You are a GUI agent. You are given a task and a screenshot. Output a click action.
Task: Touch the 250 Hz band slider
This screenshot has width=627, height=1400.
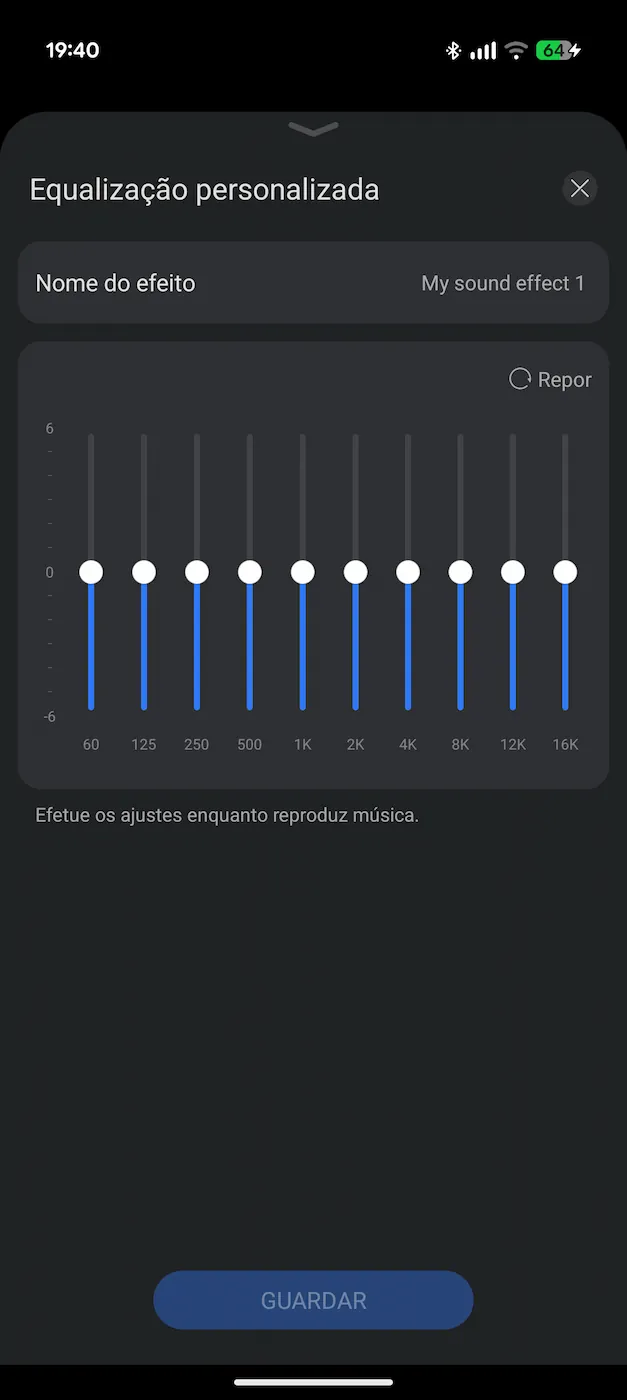tap(197, 572)
